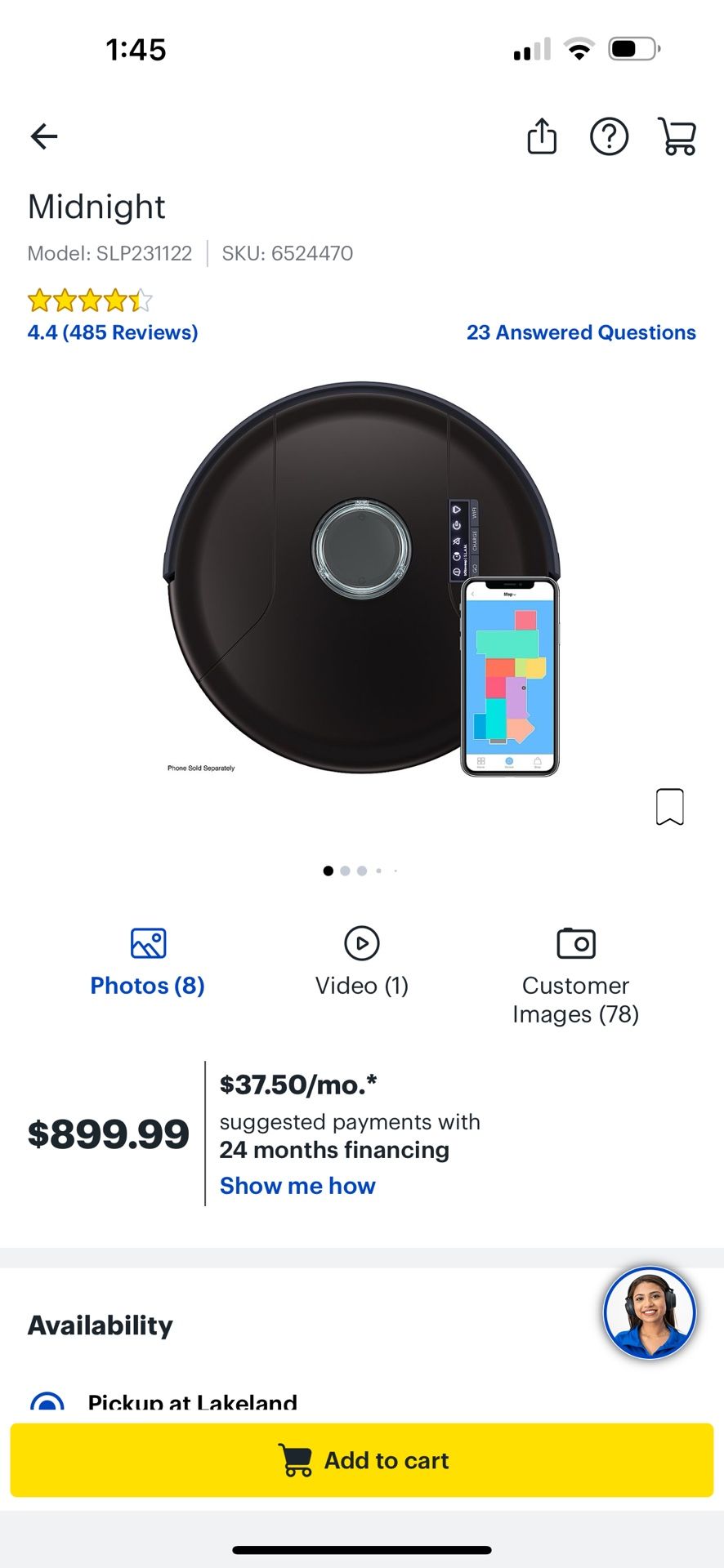The height and width of the screenshot is (1568, 724).
Task: Open the Photos gallery picture icon
Action: point(147,942)
